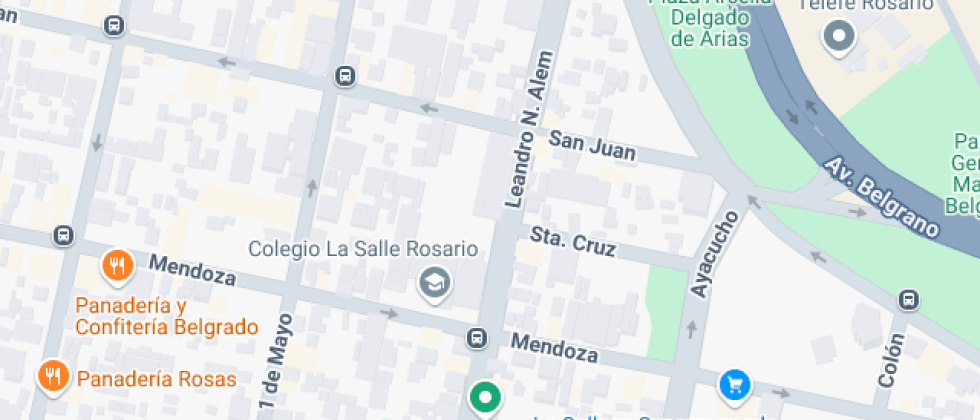Tap the Colegio La Salle Rosario school marker
Viewport: 980px width, 420px height.
click(434, 283)
